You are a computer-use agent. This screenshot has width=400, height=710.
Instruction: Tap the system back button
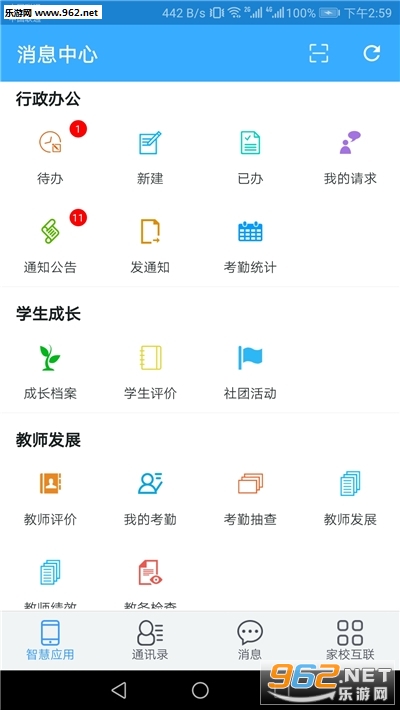coord(119,690)
